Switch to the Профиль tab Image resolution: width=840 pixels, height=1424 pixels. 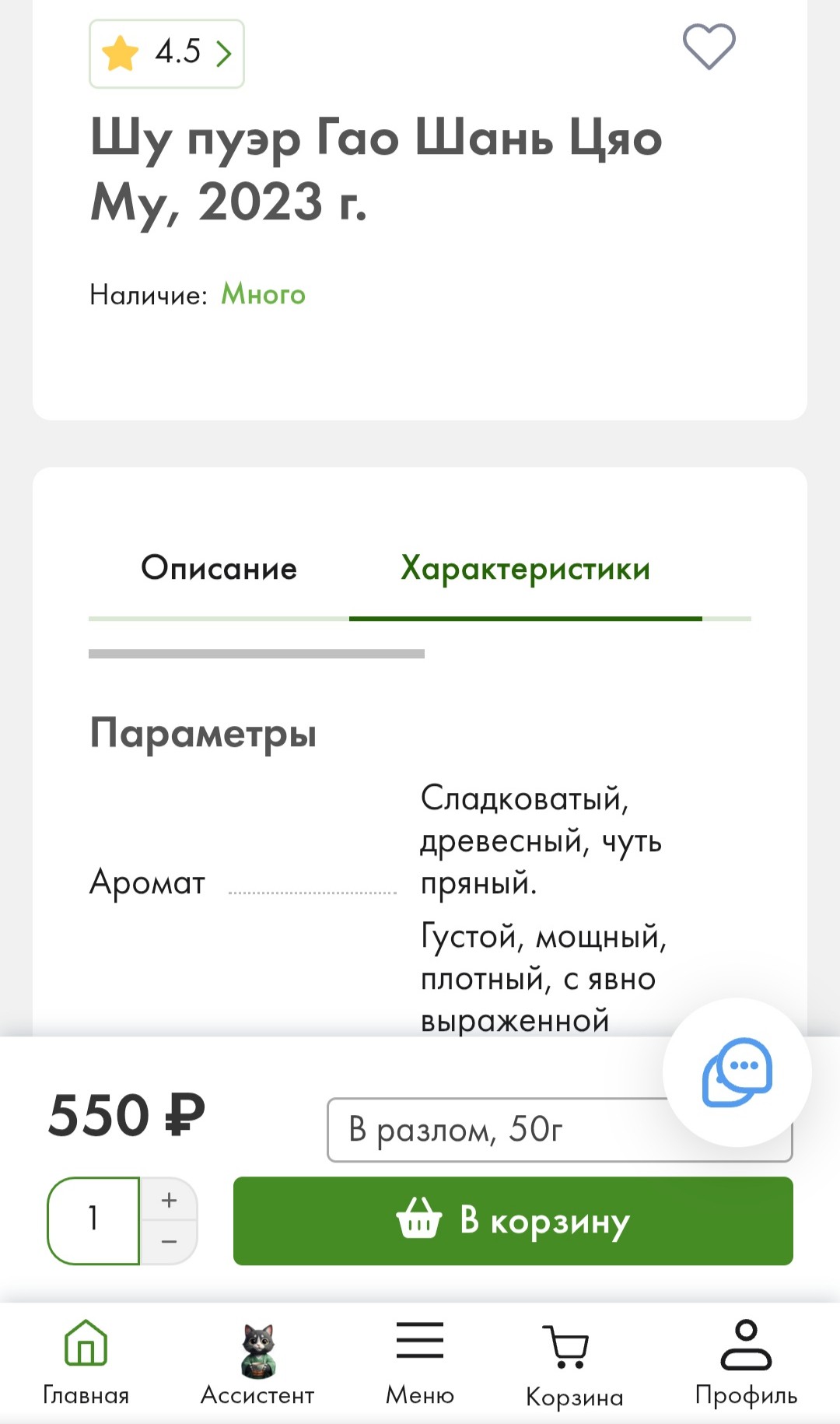tap(746, 1362)
